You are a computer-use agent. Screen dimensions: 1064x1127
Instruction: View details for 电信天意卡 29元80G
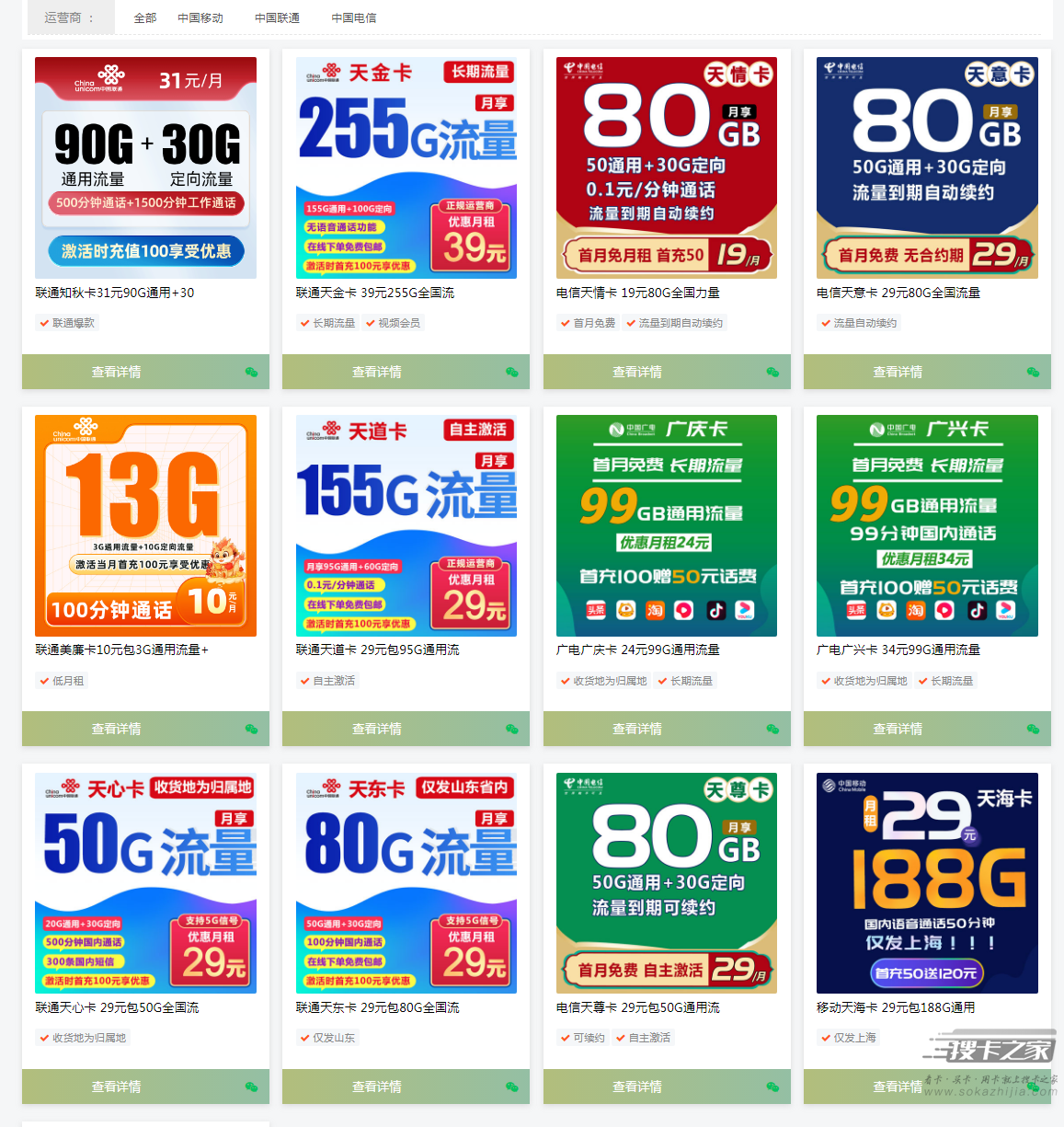coord(898,372)
